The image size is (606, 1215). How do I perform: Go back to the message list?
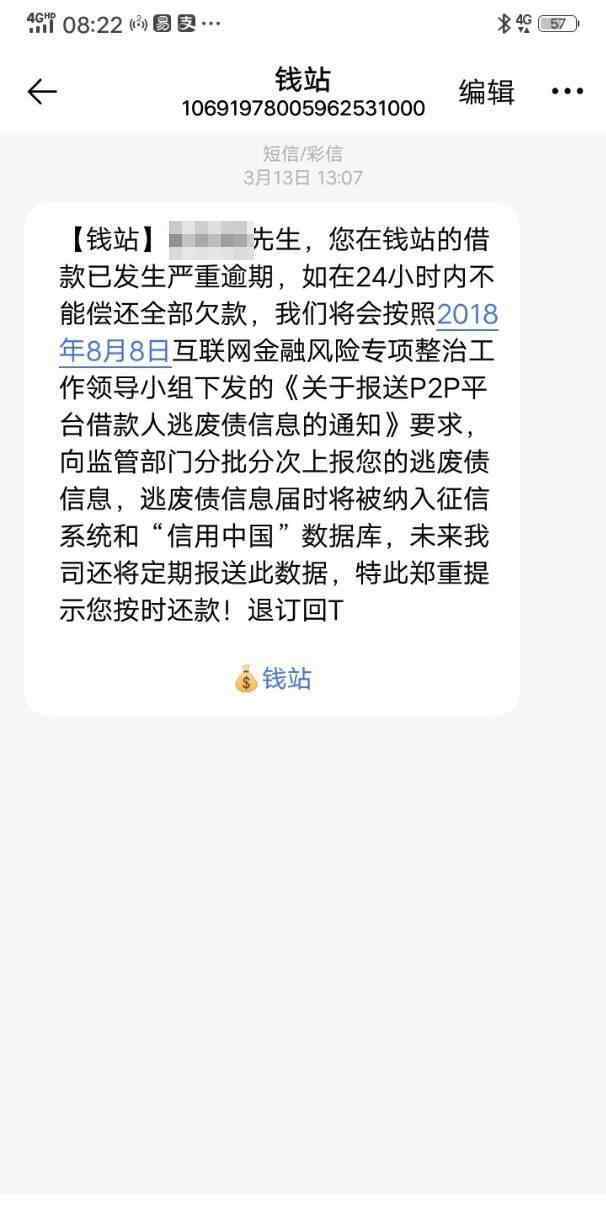pyautogui.click(x=42, y=92)
